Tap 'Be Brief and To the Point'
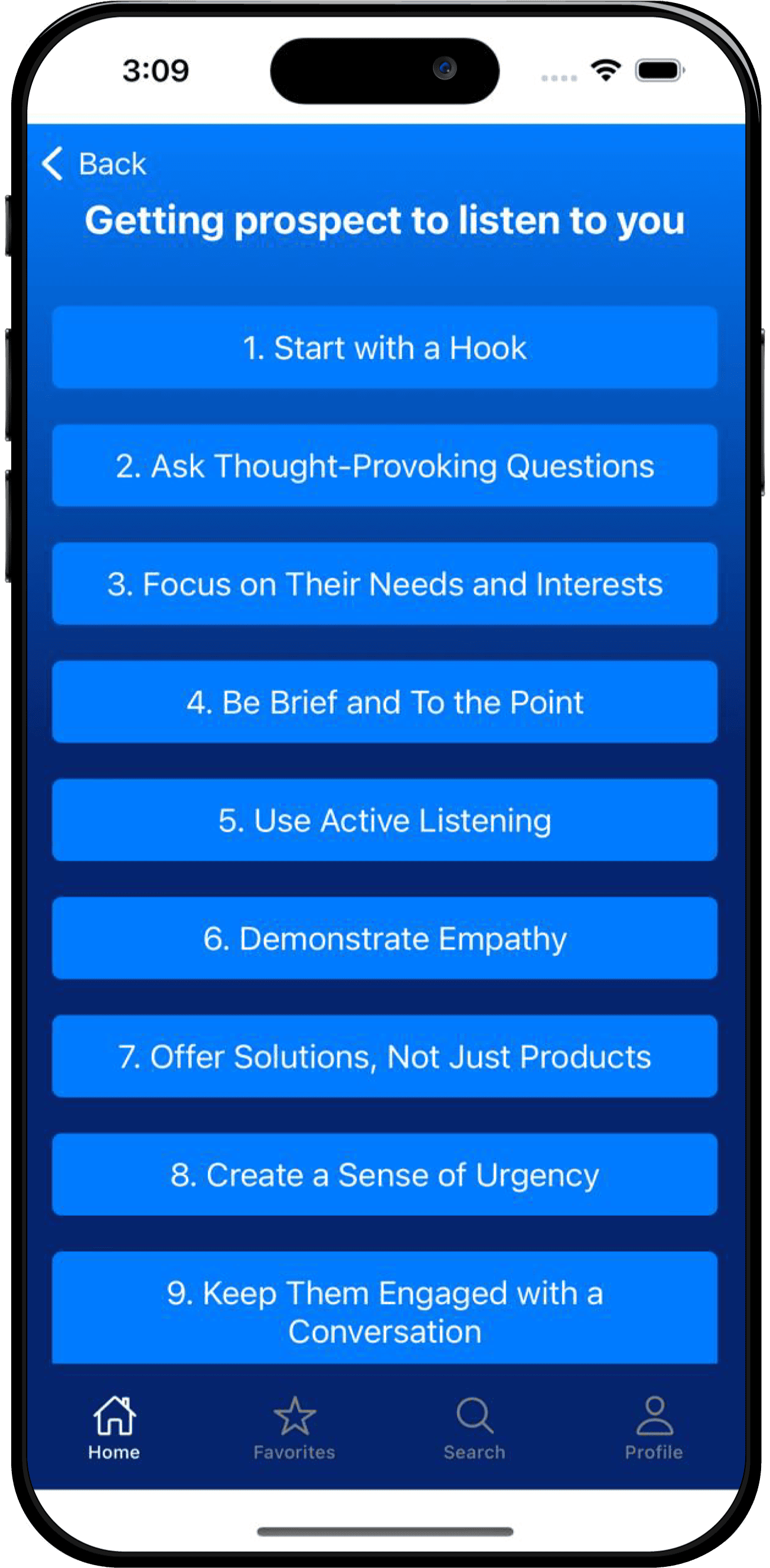The width and height of the screenshot is (770, 1568). click(x=384, y=702)
